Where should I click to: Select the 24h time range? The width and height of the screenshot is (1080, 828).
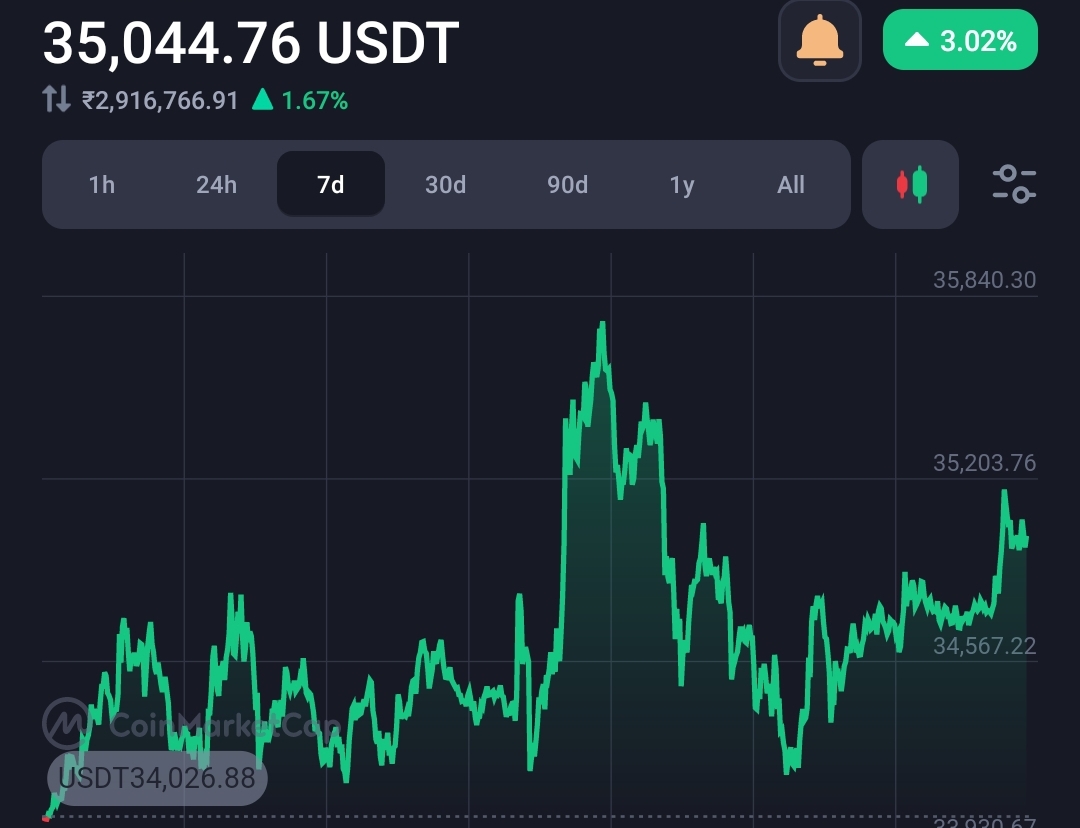click(x=216, y=185)
